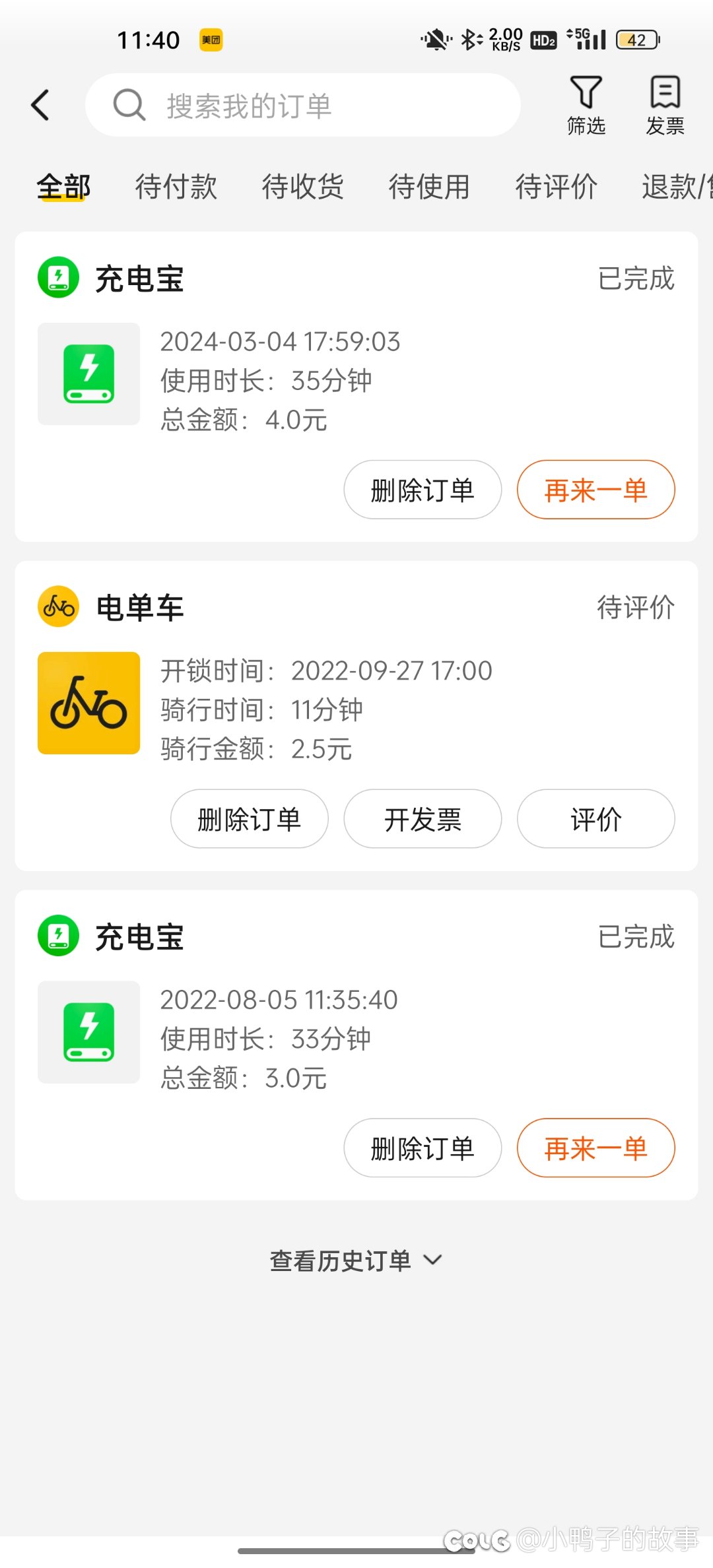
Task: Open the 电单车 order card details
Action: tap(356, 703)
